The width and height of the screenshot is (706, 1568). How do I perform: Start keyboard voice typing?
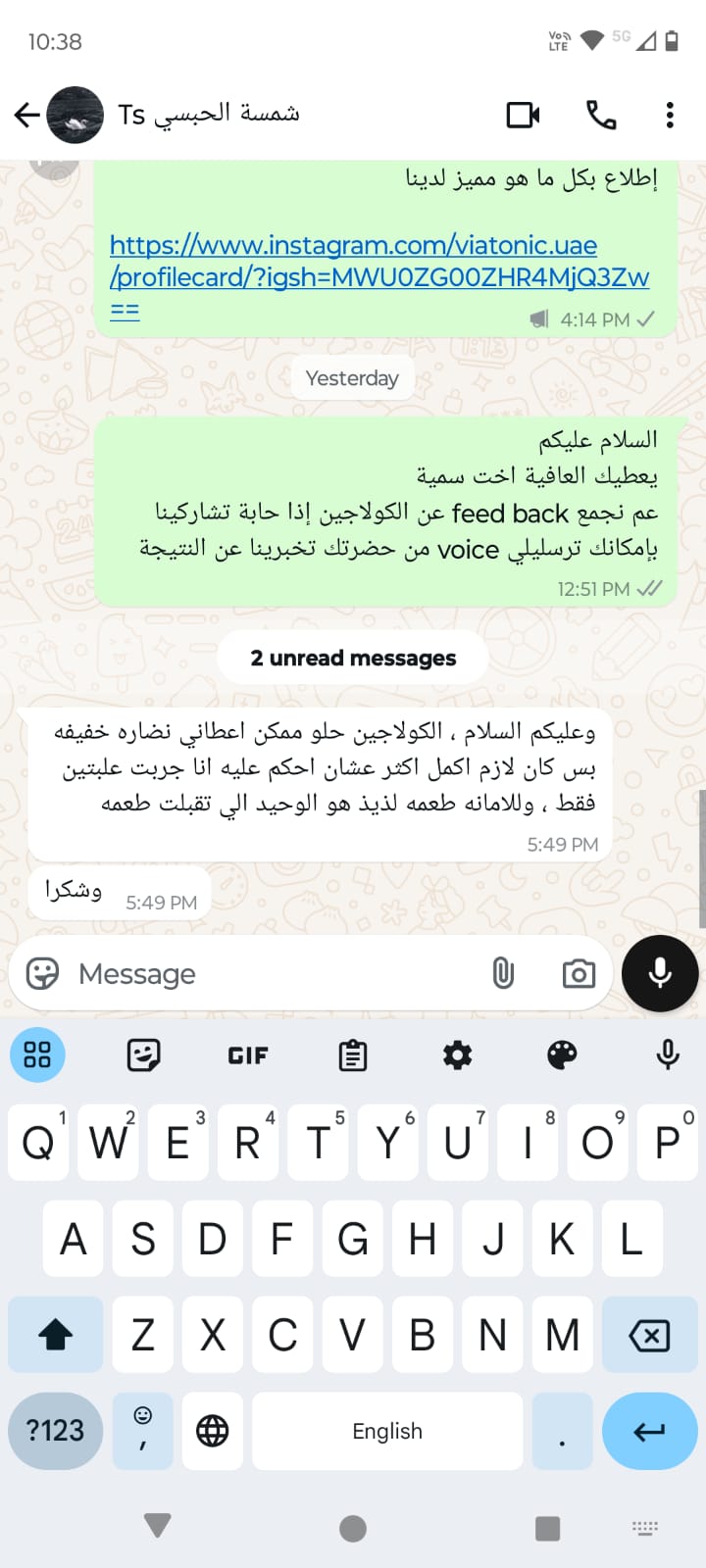pyautogui.click(x=668, y=1055)
